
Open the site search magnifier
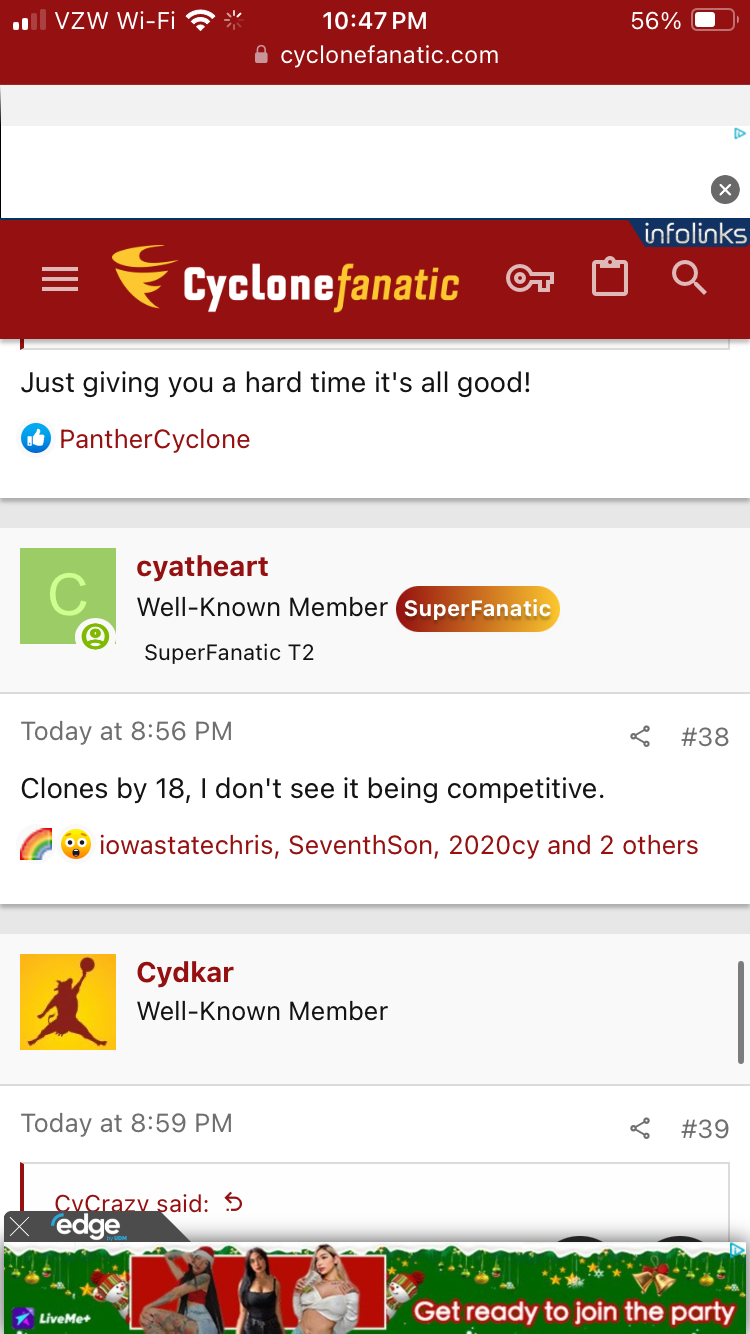click(689, 278)
